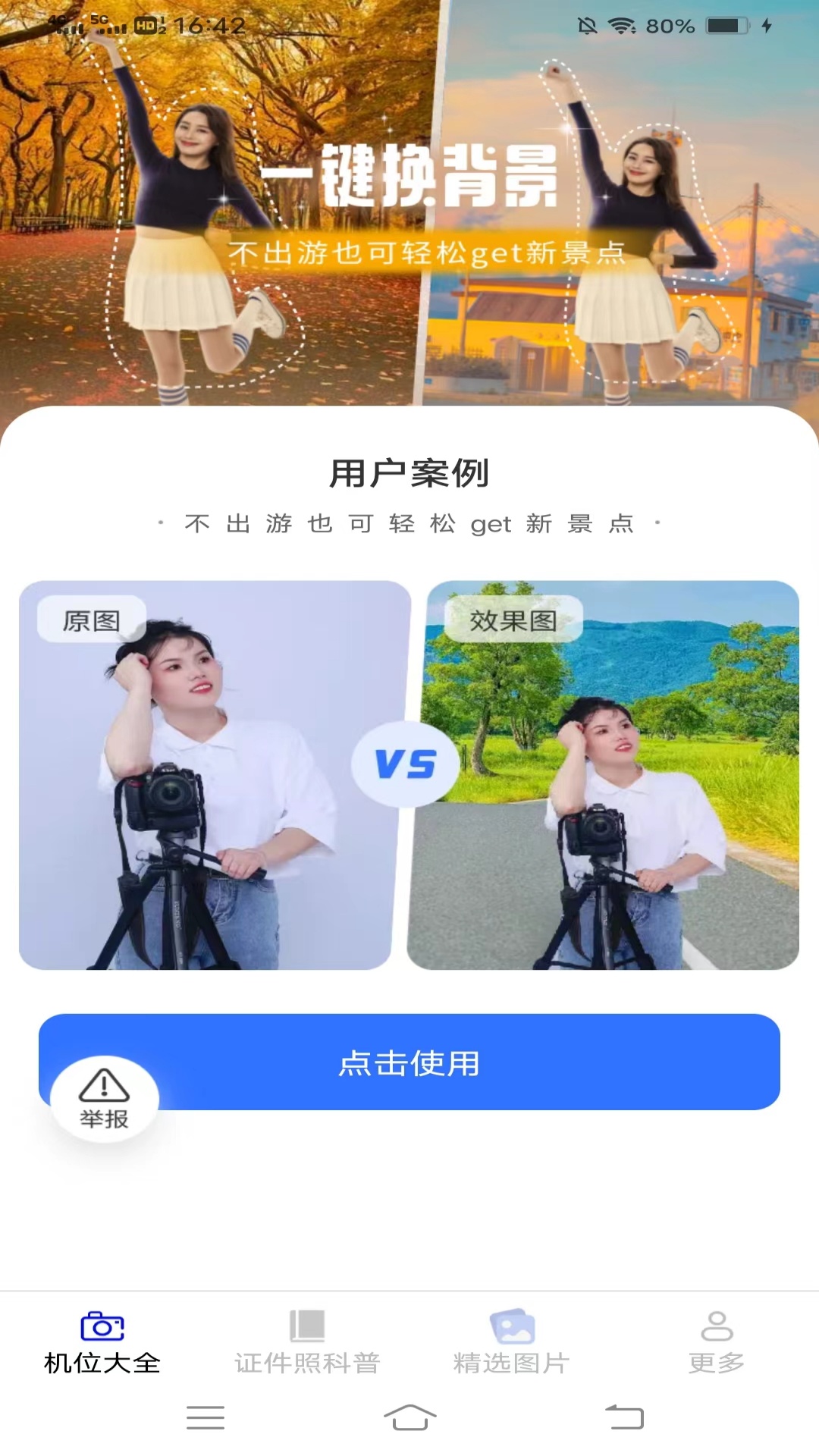Select the 证件照科普 book icon
819x1456 pixels.
307,1325
